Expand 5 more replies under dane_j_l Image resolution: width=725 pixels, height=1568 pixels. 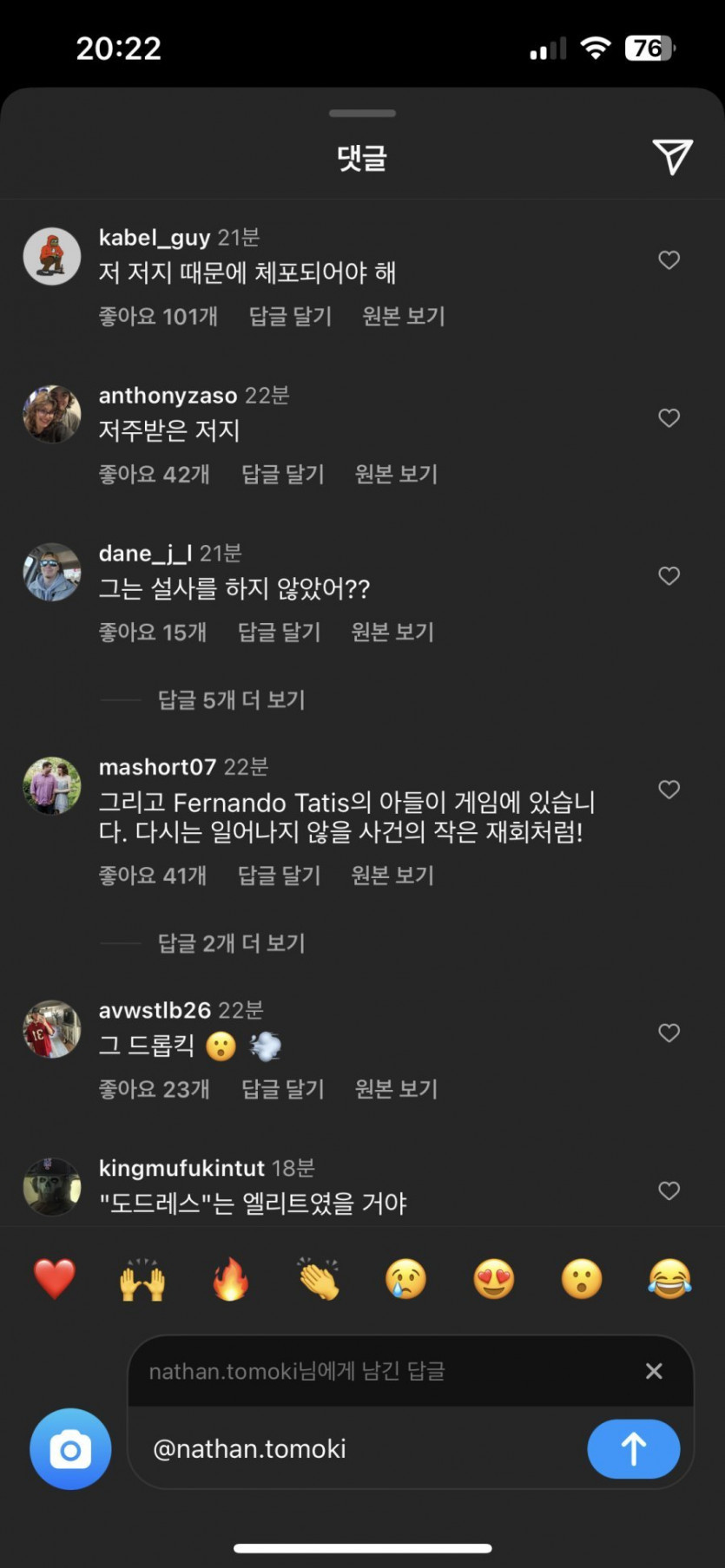click(x=231, y=699)
